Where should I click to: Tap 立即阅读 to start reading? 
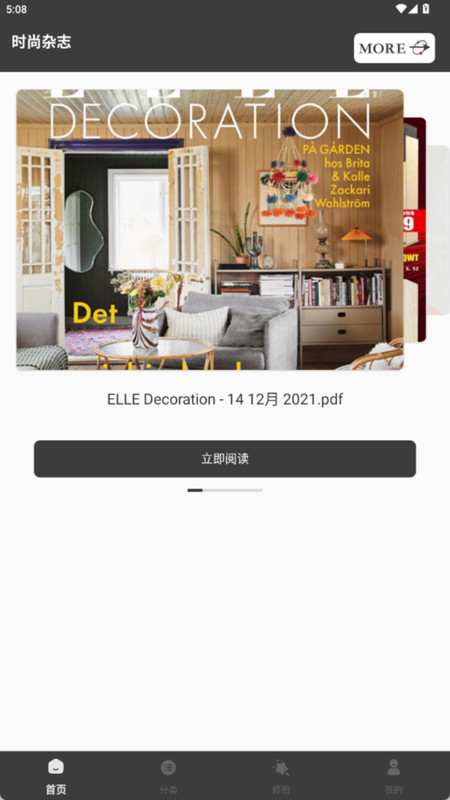pos(225,459)
